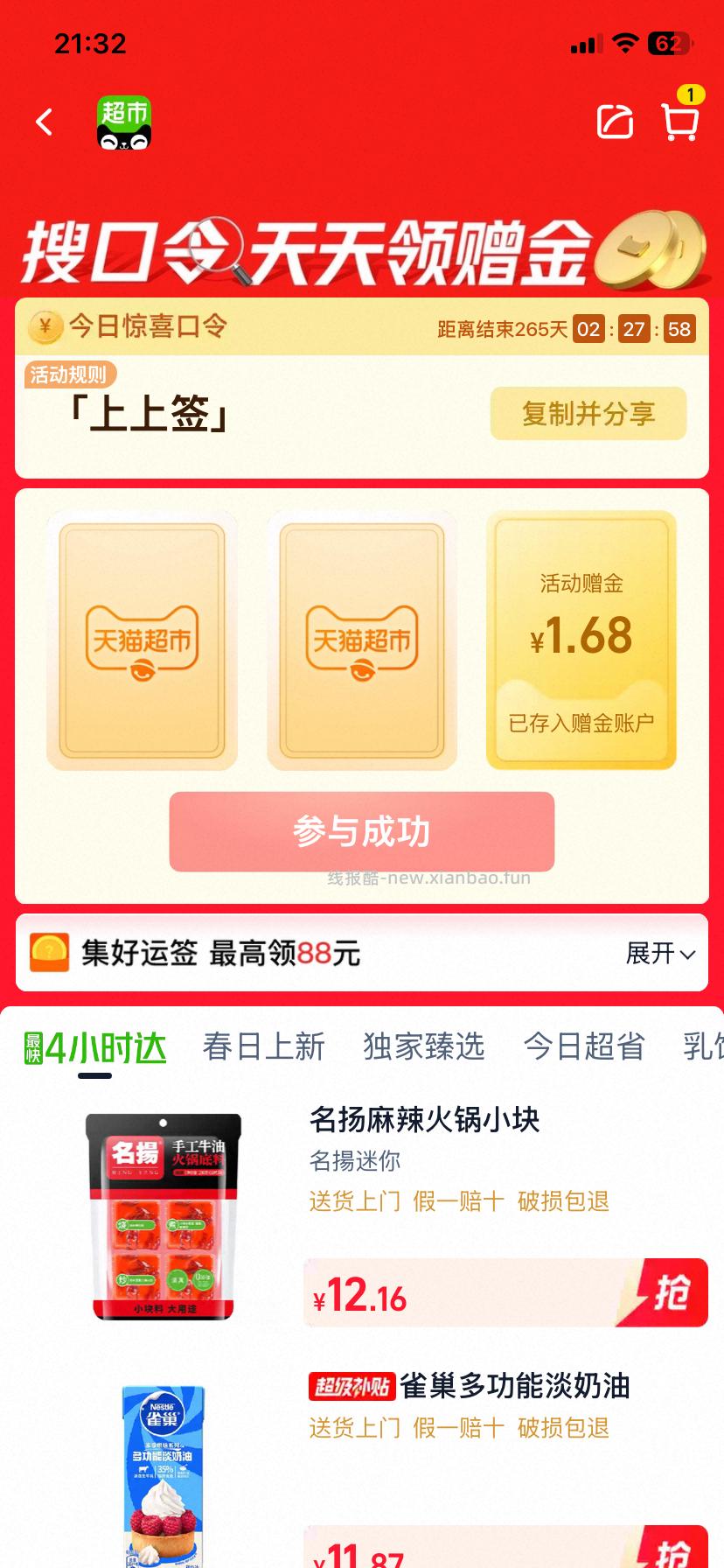Tap the first 天猫超市 scratch card
The image size is (724, 1568).
[143, 640]
